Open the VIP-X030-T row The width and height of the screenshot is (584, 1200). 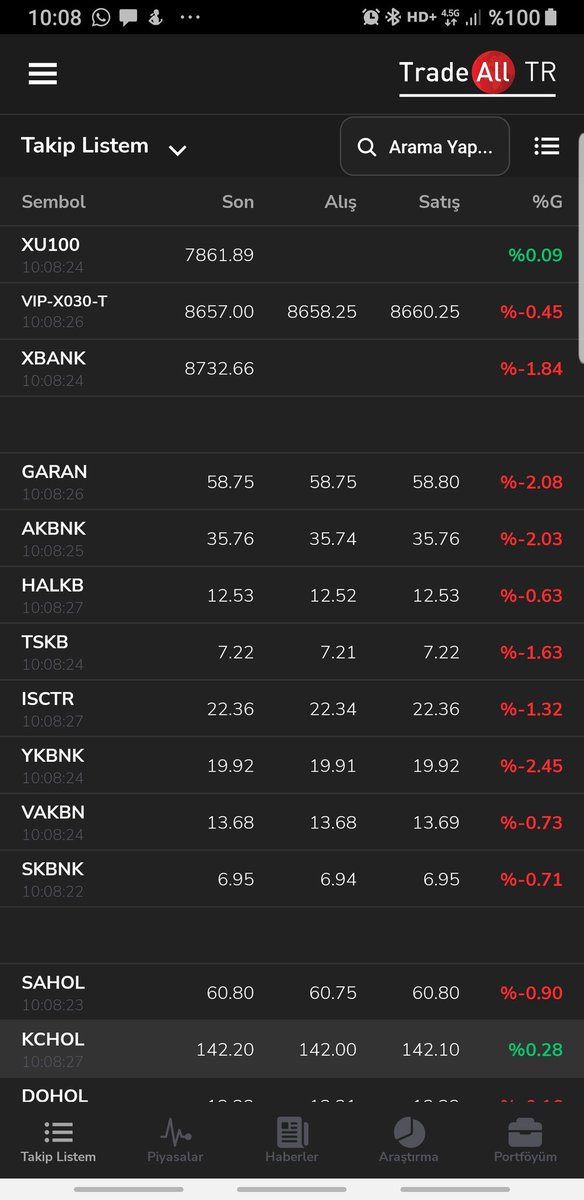tap(292, 311)
